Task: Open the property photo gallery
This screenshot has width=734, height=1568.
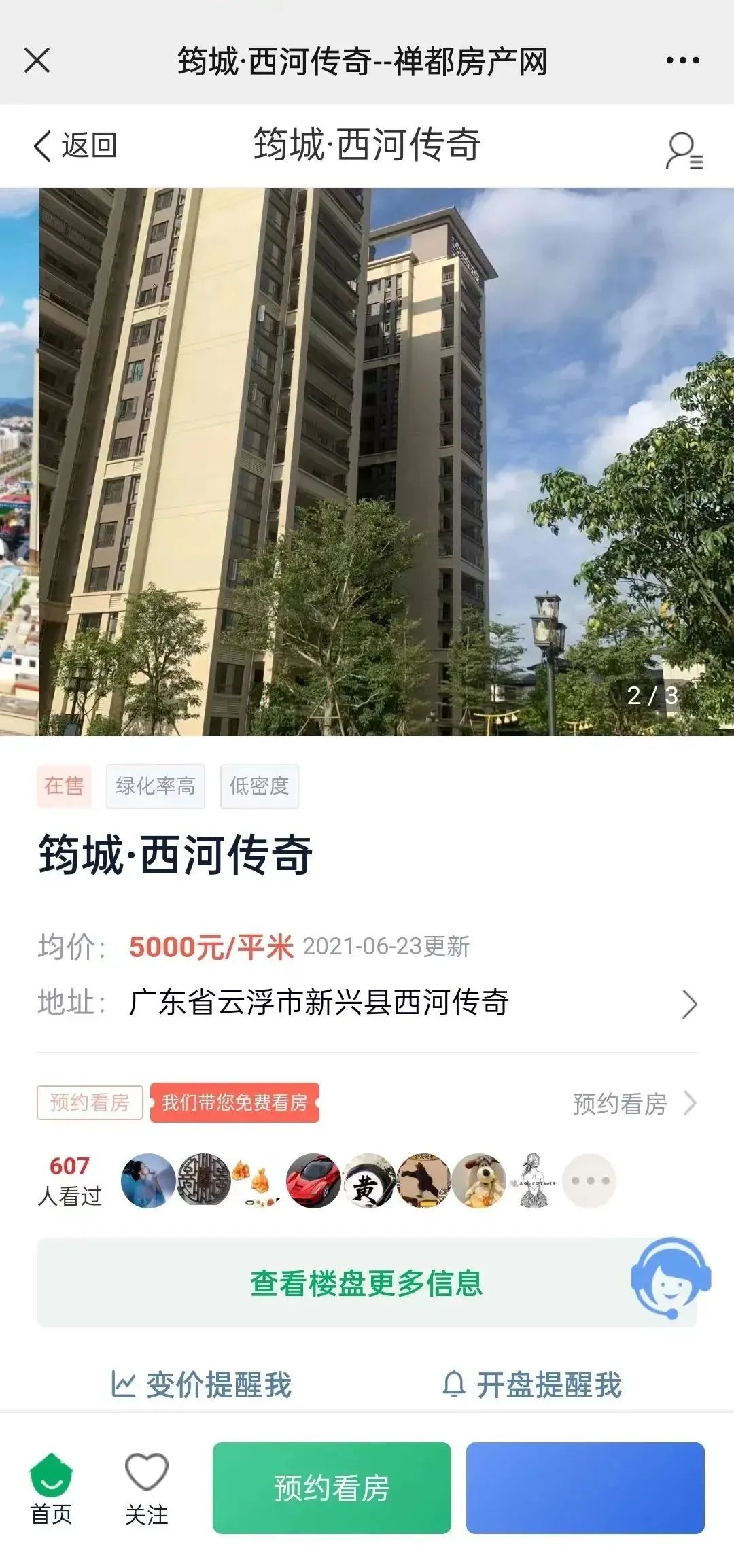Action: pos(367,462)
